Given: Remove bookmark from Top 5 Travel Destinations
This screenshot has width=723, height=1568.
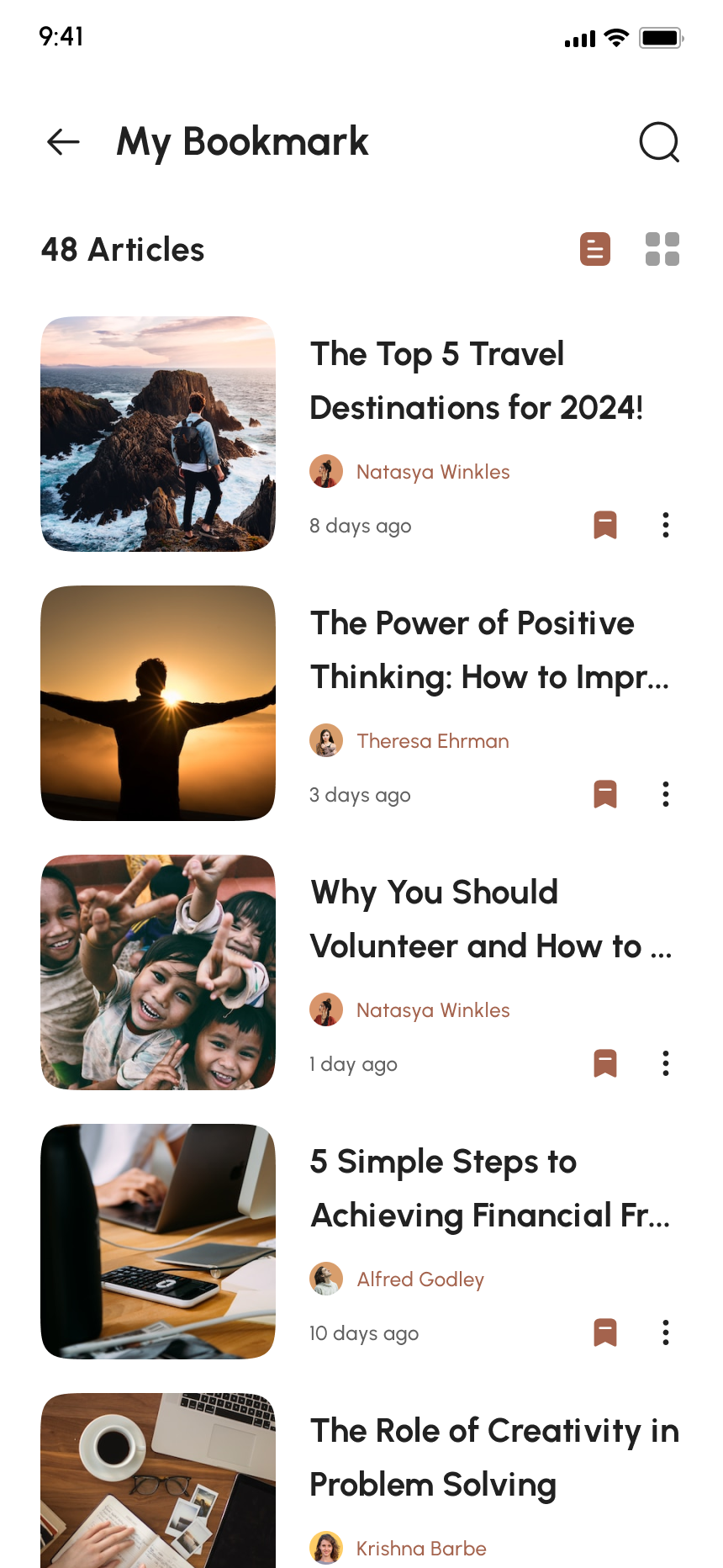Looking at the screenshot, I should tap(605, 525).
